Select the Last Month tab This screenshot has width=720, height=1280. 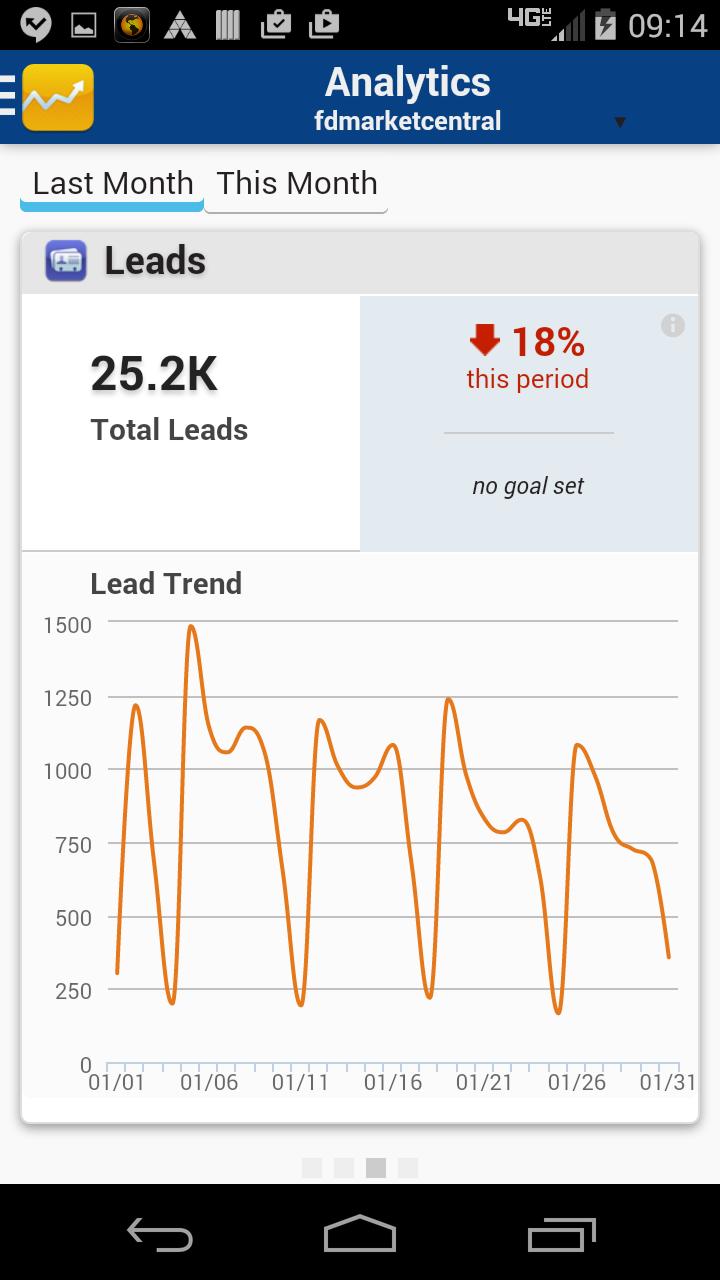112,184
